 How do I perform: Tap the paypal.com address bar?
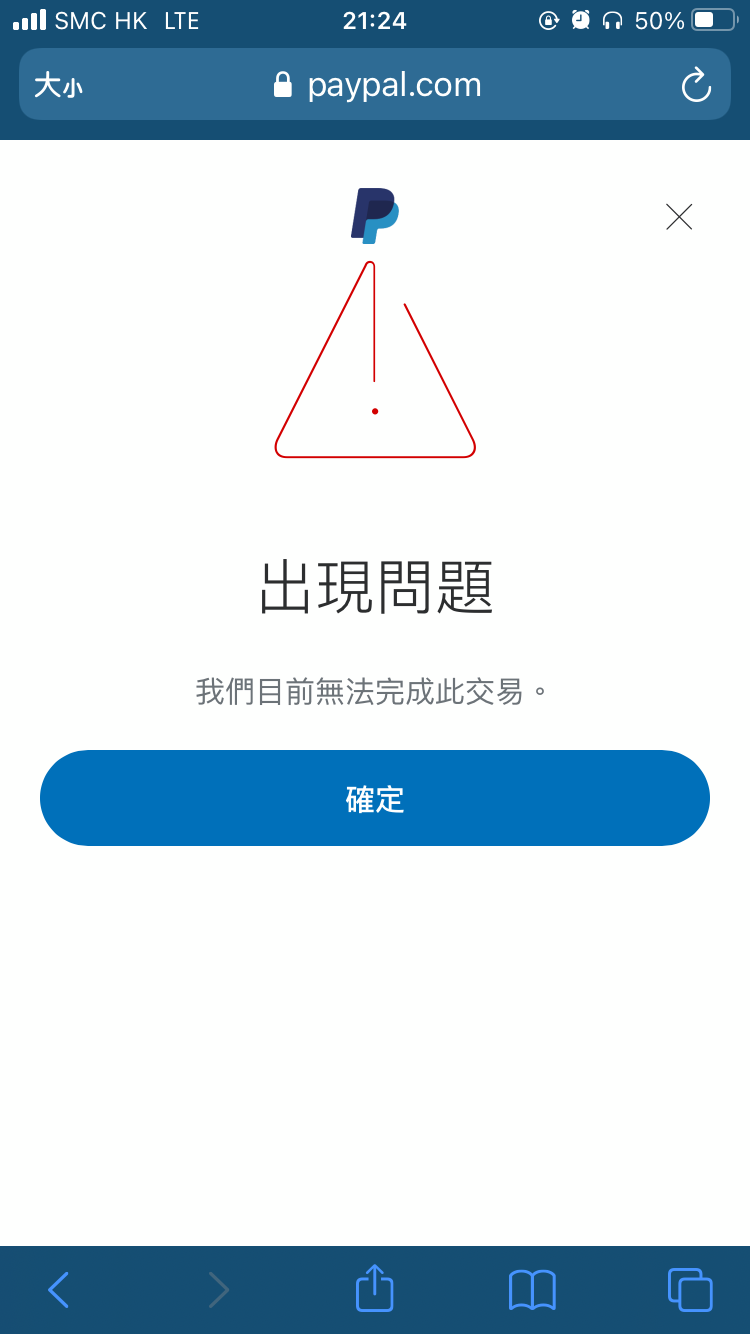tap(394, 84)
